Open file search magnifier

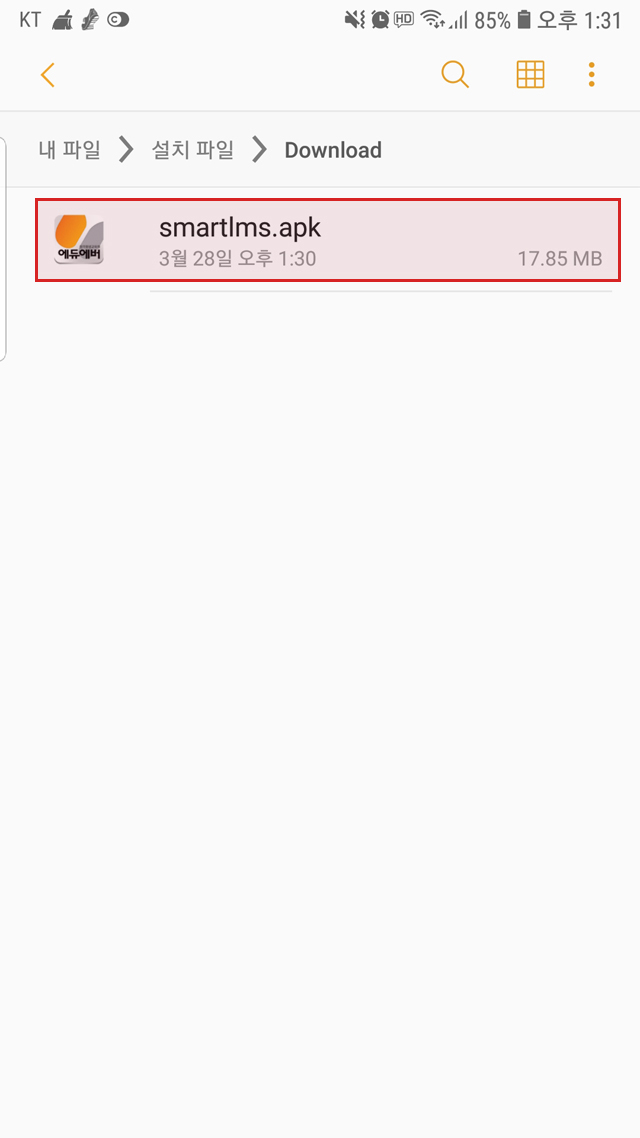coord(455,75)
